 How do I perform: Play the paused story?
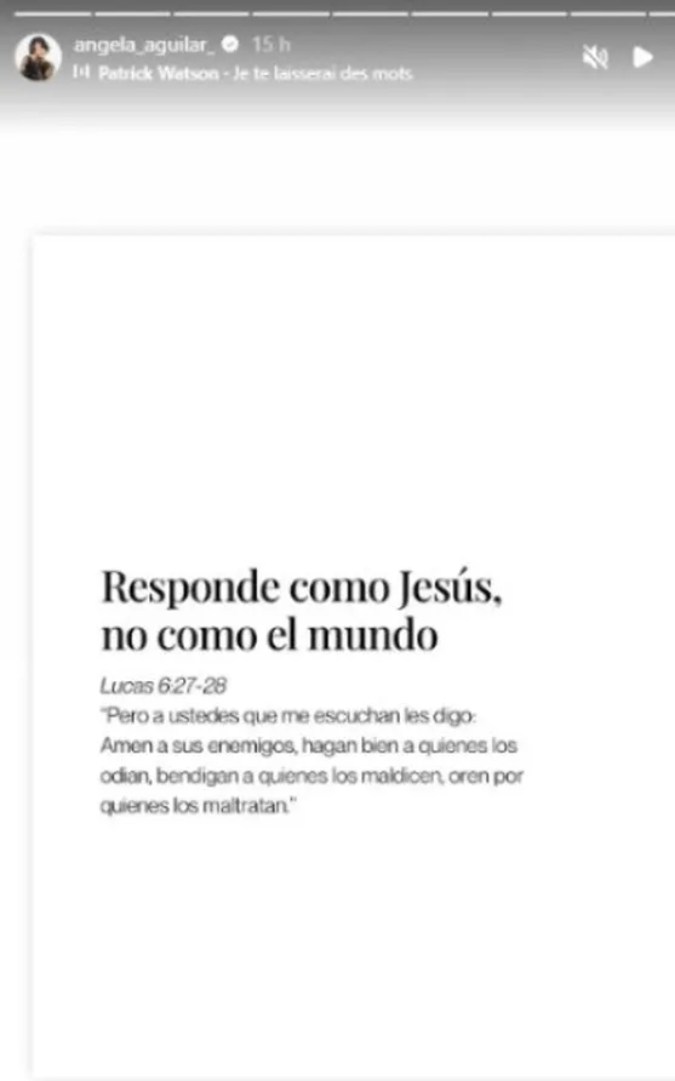point(644,58)
